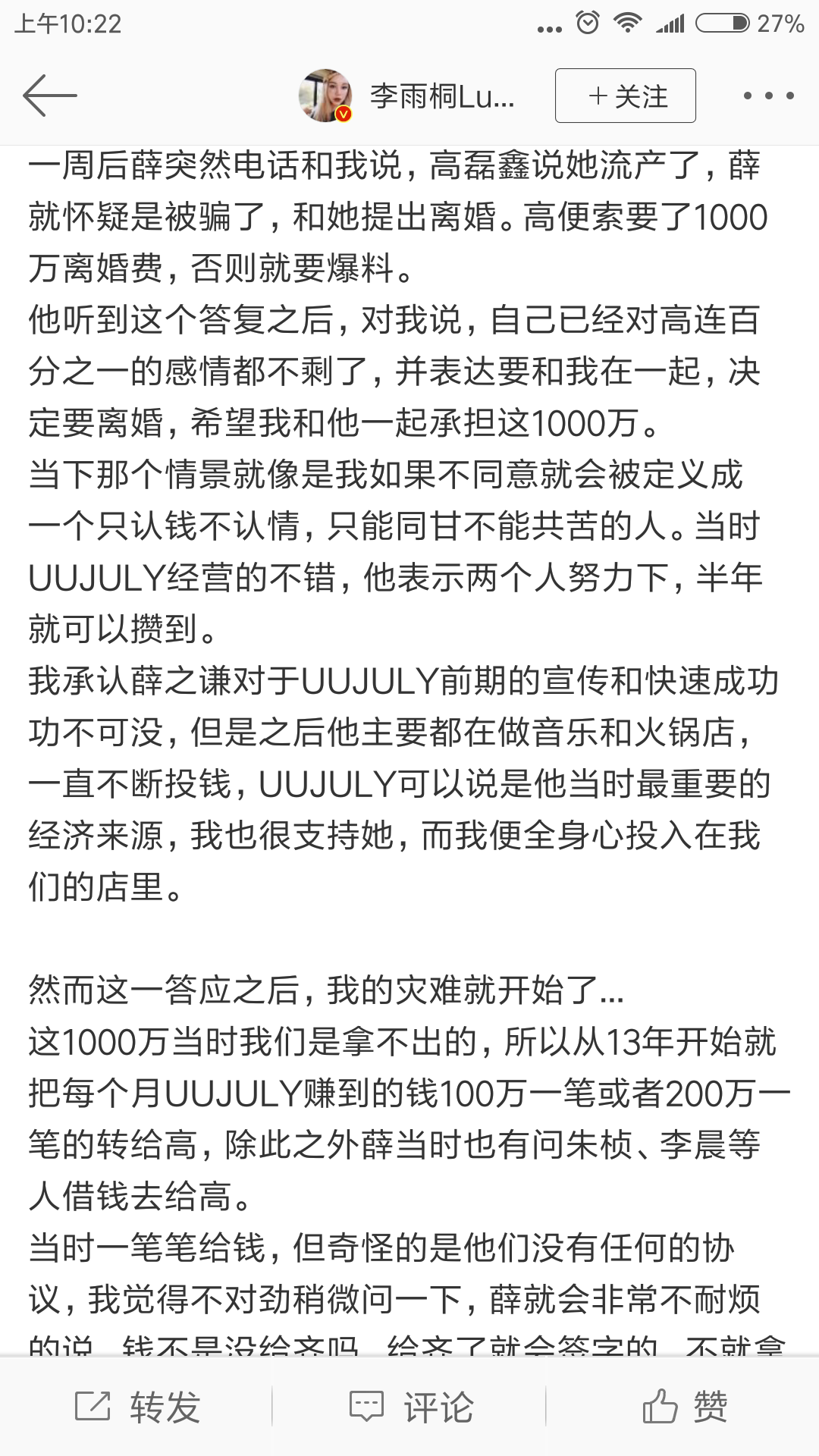The width and height of the screenshot is (819, 1456).
Task: Open 李雨桐's profile avatar
Action: click(325, 96)
